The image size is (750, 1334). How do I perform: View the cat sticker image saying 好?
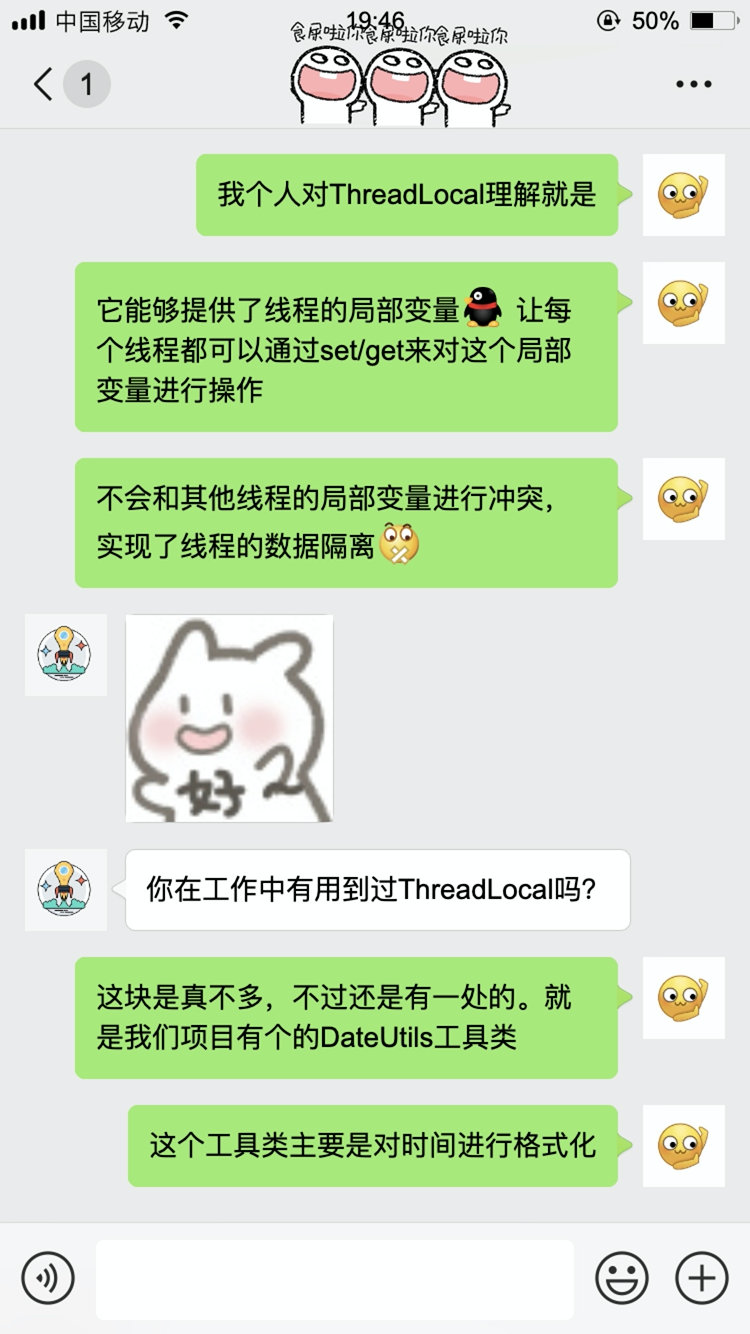click(230, 718)
